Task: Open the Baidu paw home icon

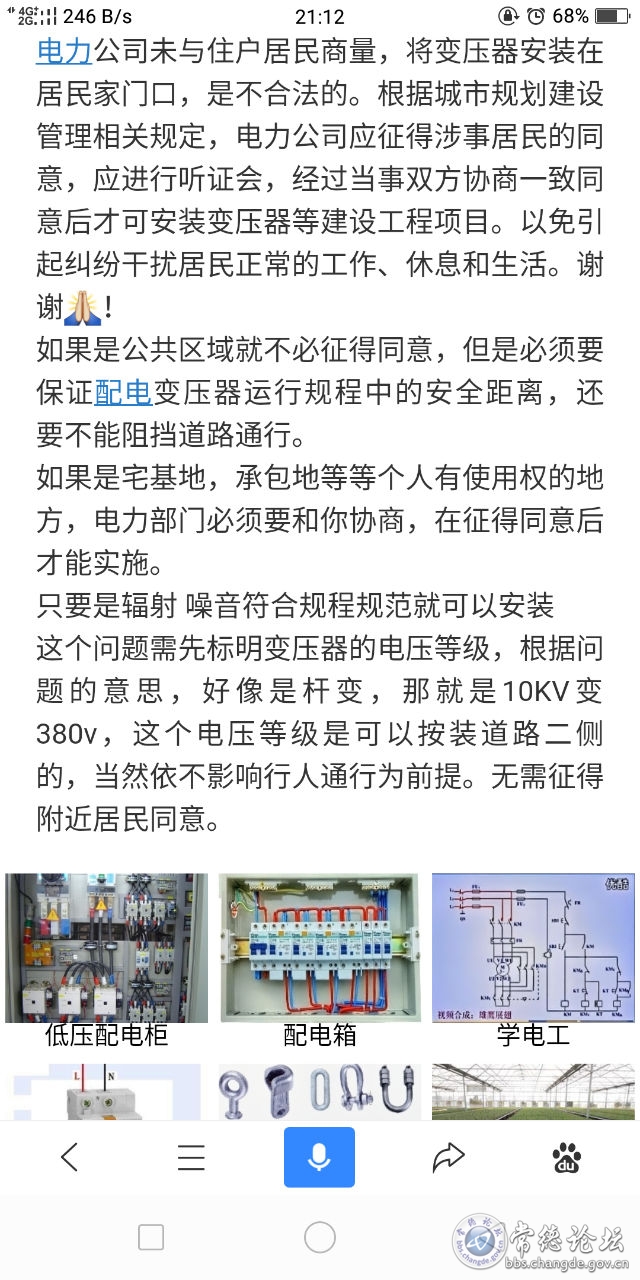Action: 567,1158
